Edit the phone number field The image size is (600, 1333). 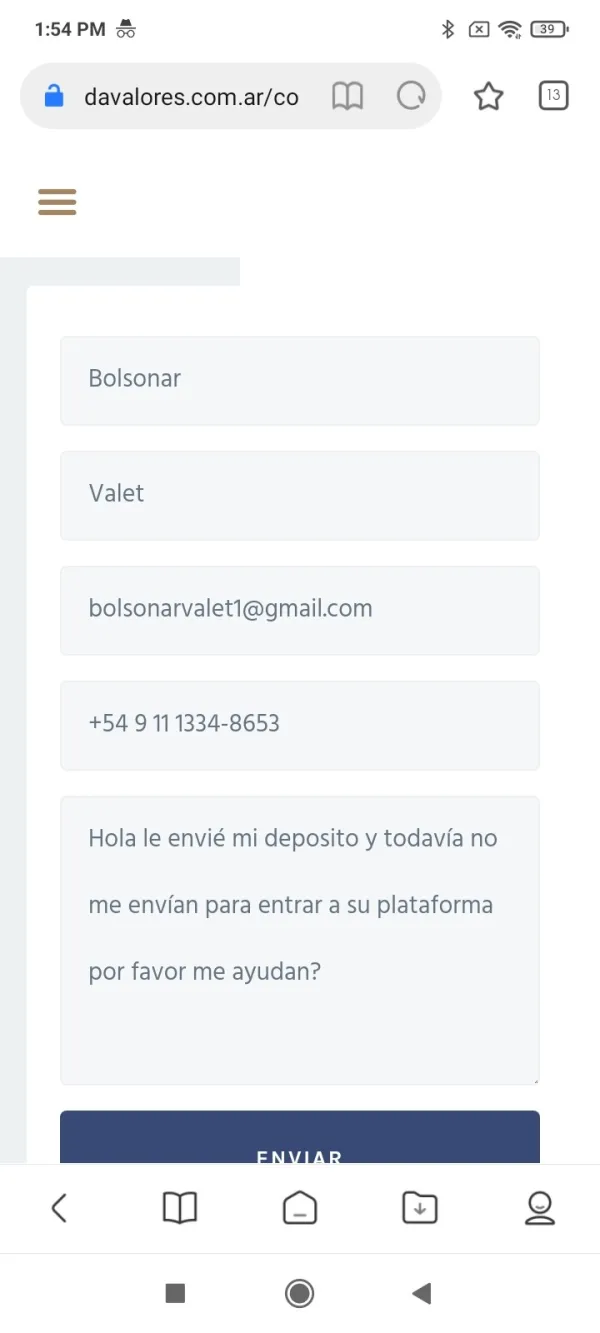(x=300, y=725)
